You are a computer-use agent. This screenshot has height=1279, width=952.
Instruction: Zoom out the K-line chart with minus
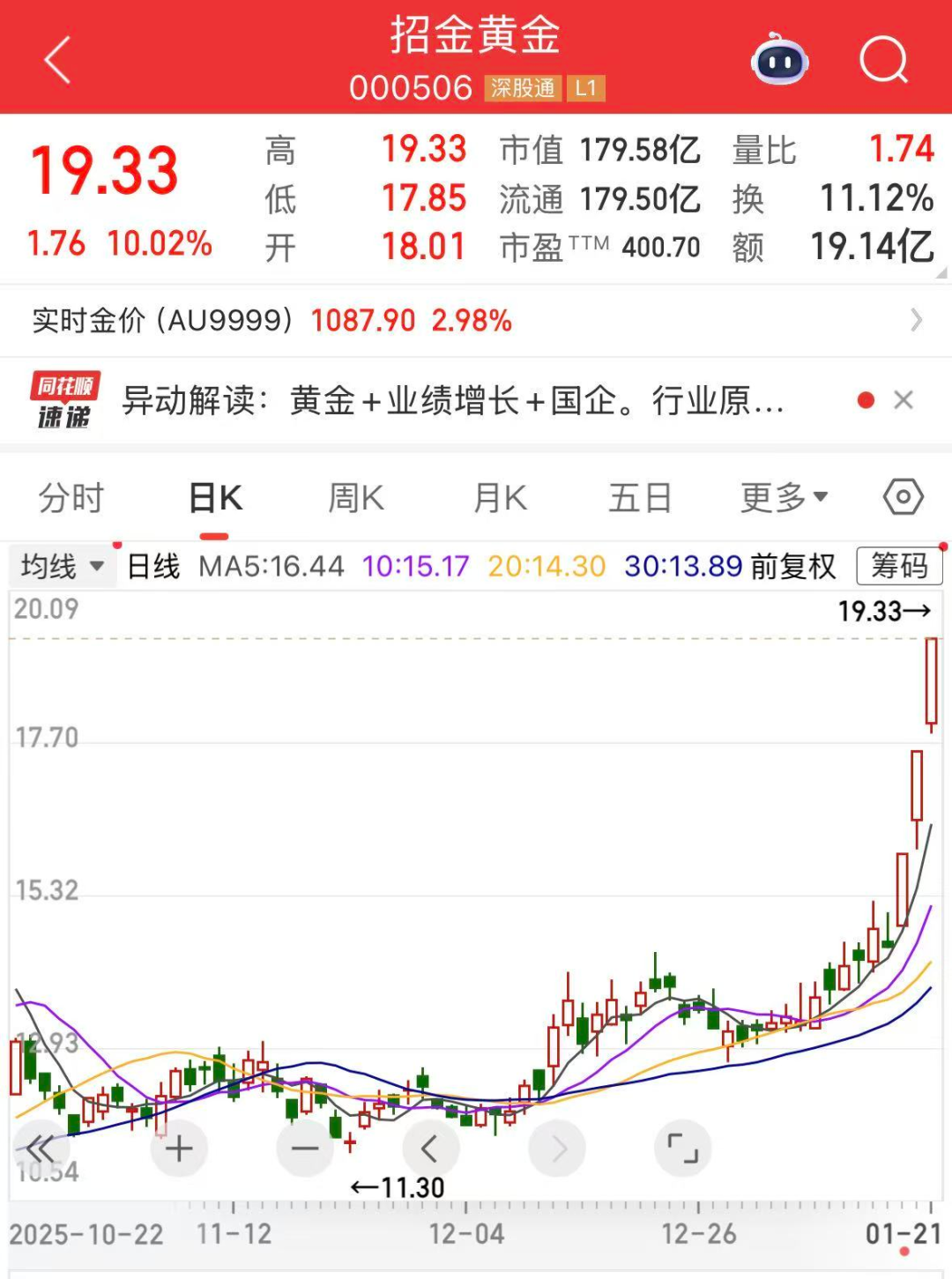(x=305, y=1149)
